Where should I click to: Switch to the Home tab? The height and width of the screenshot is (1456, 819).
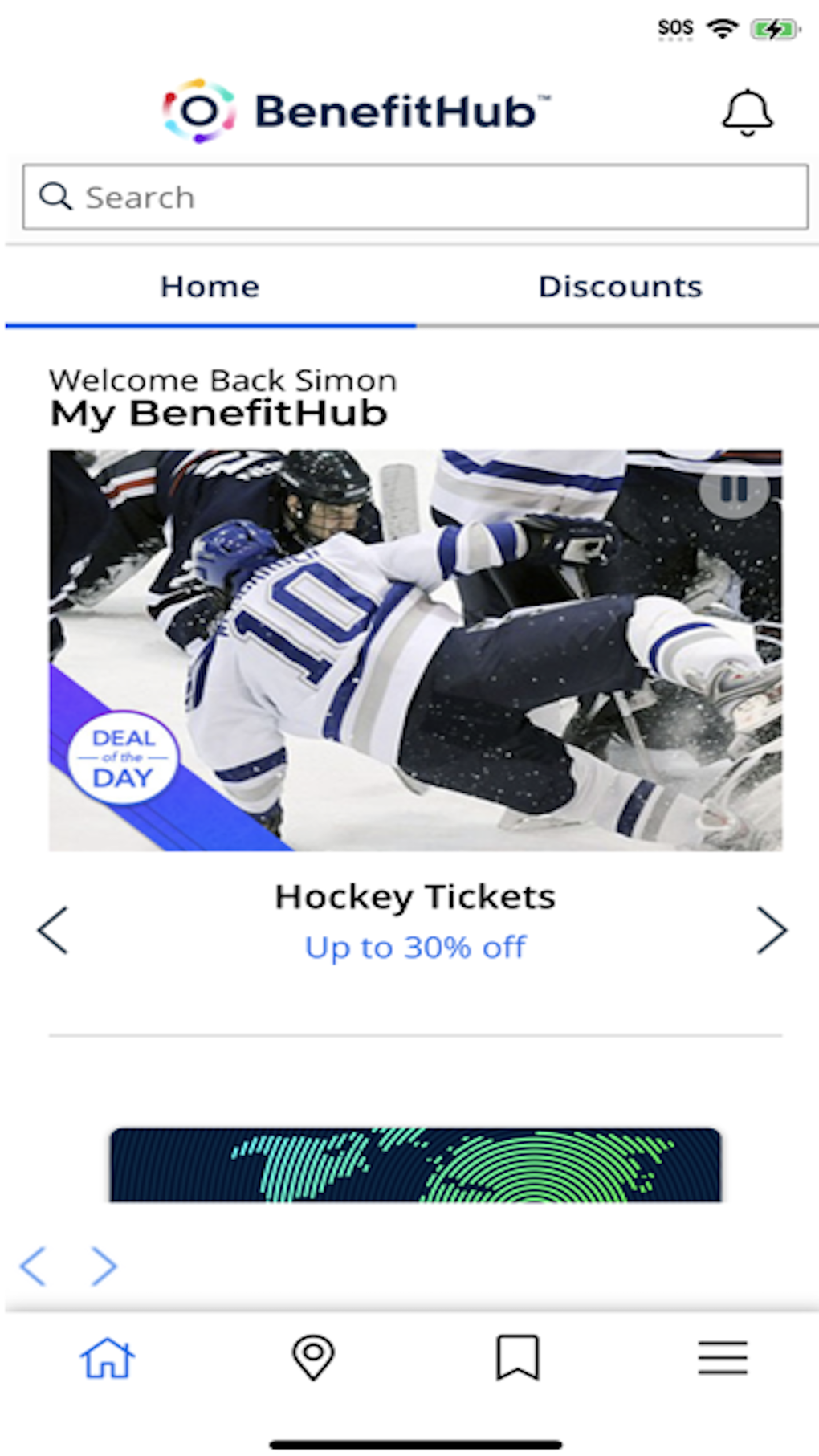209,287
